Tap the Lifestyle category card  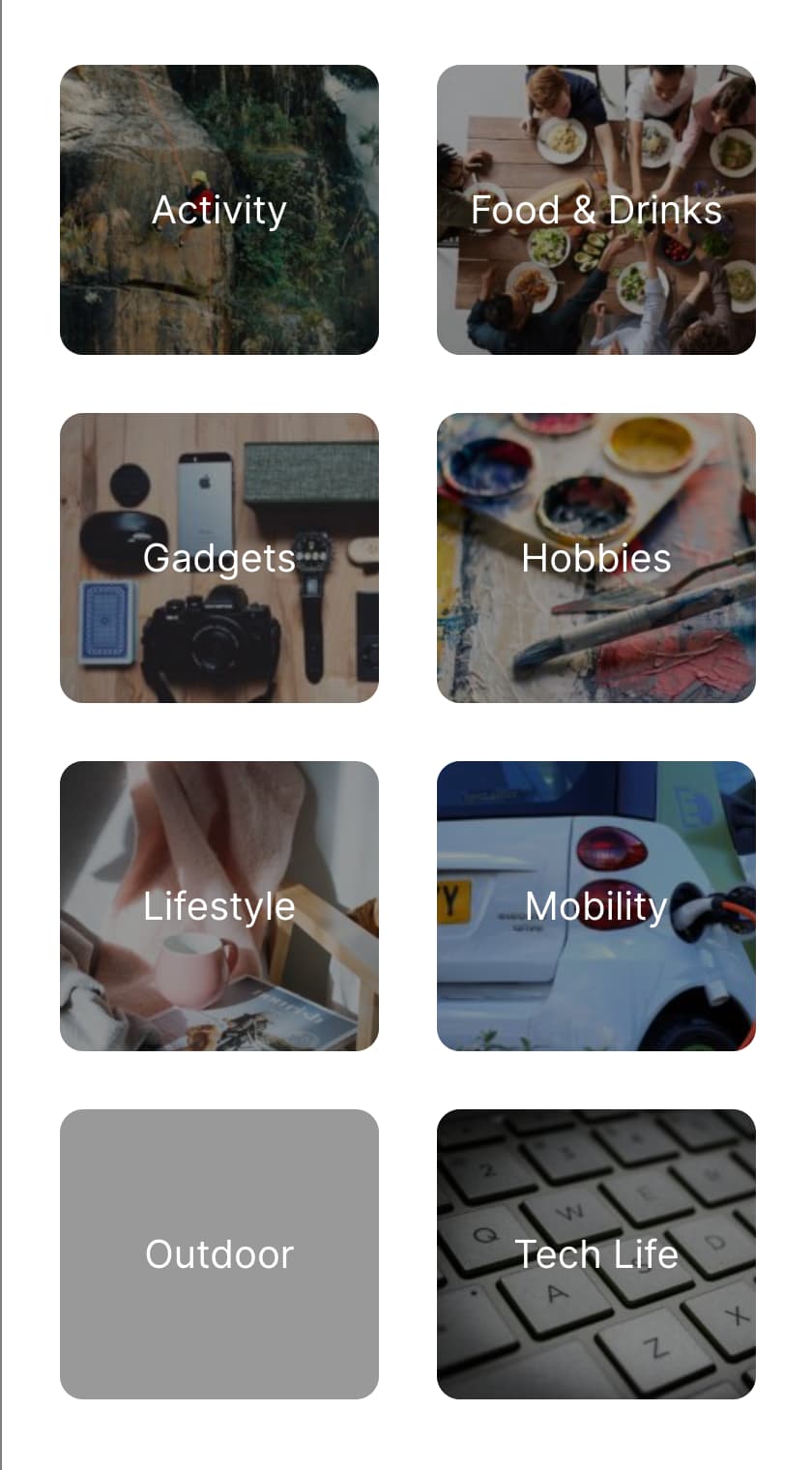pos(219,906)
